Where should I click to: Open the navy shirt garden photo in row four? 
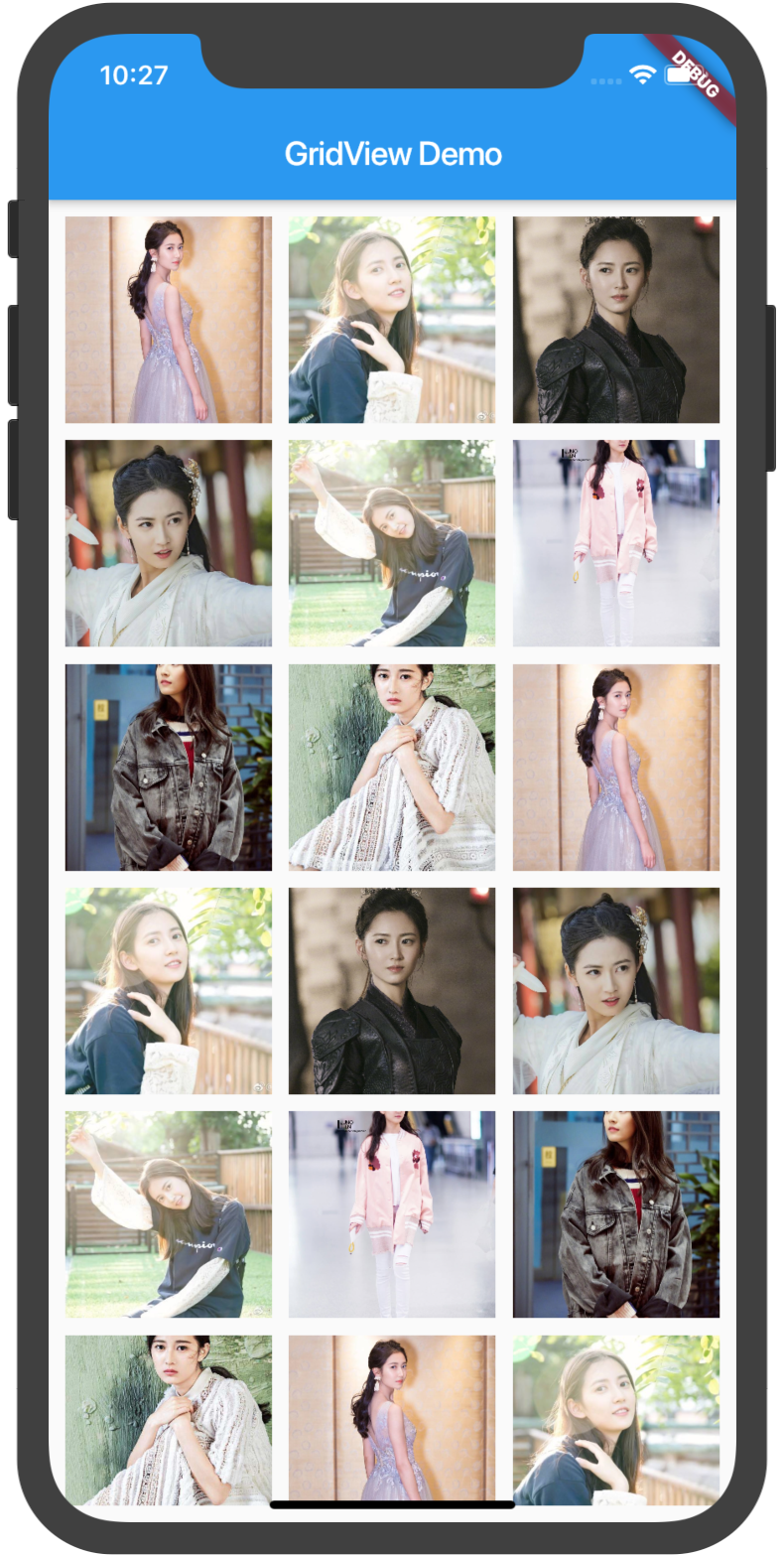click(x=167, y=991)
